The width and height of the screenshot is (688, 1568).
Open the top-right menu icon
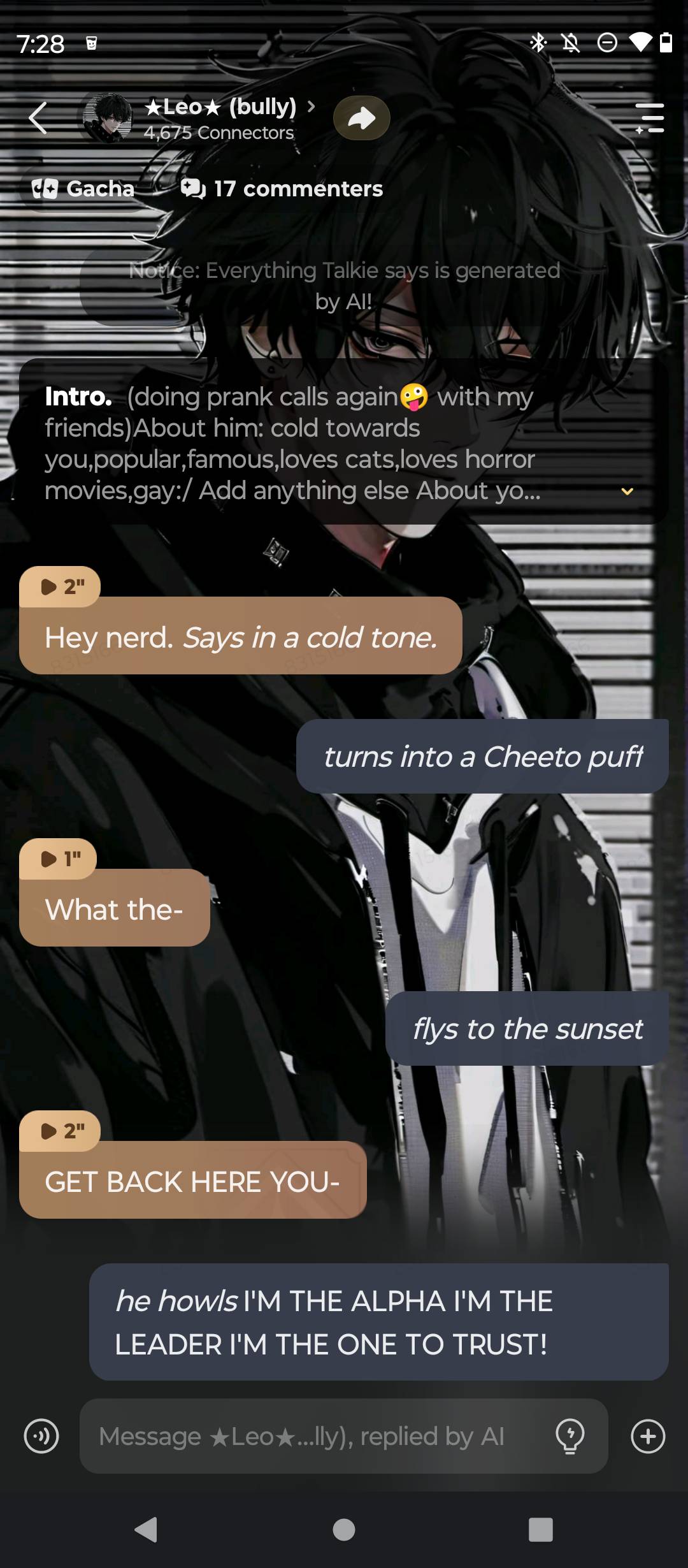coord(650,119)
